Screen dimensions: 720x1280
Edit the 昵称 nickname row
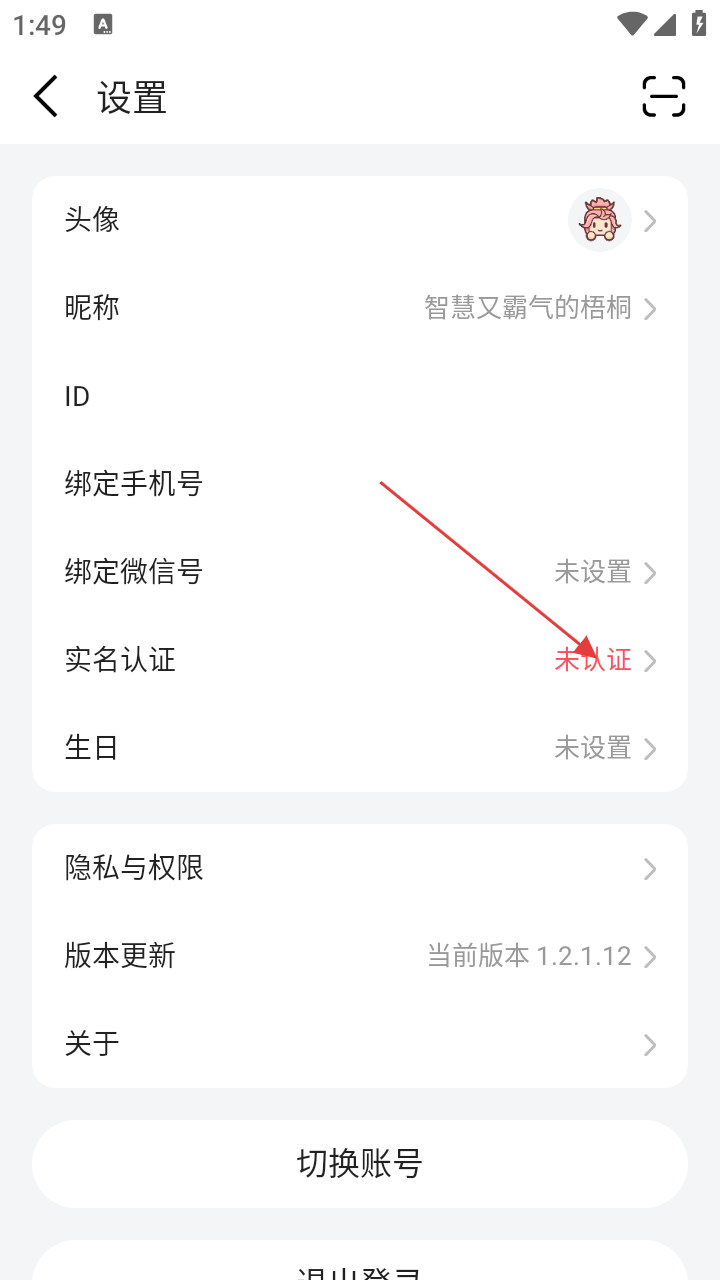[x=360, y=308]
